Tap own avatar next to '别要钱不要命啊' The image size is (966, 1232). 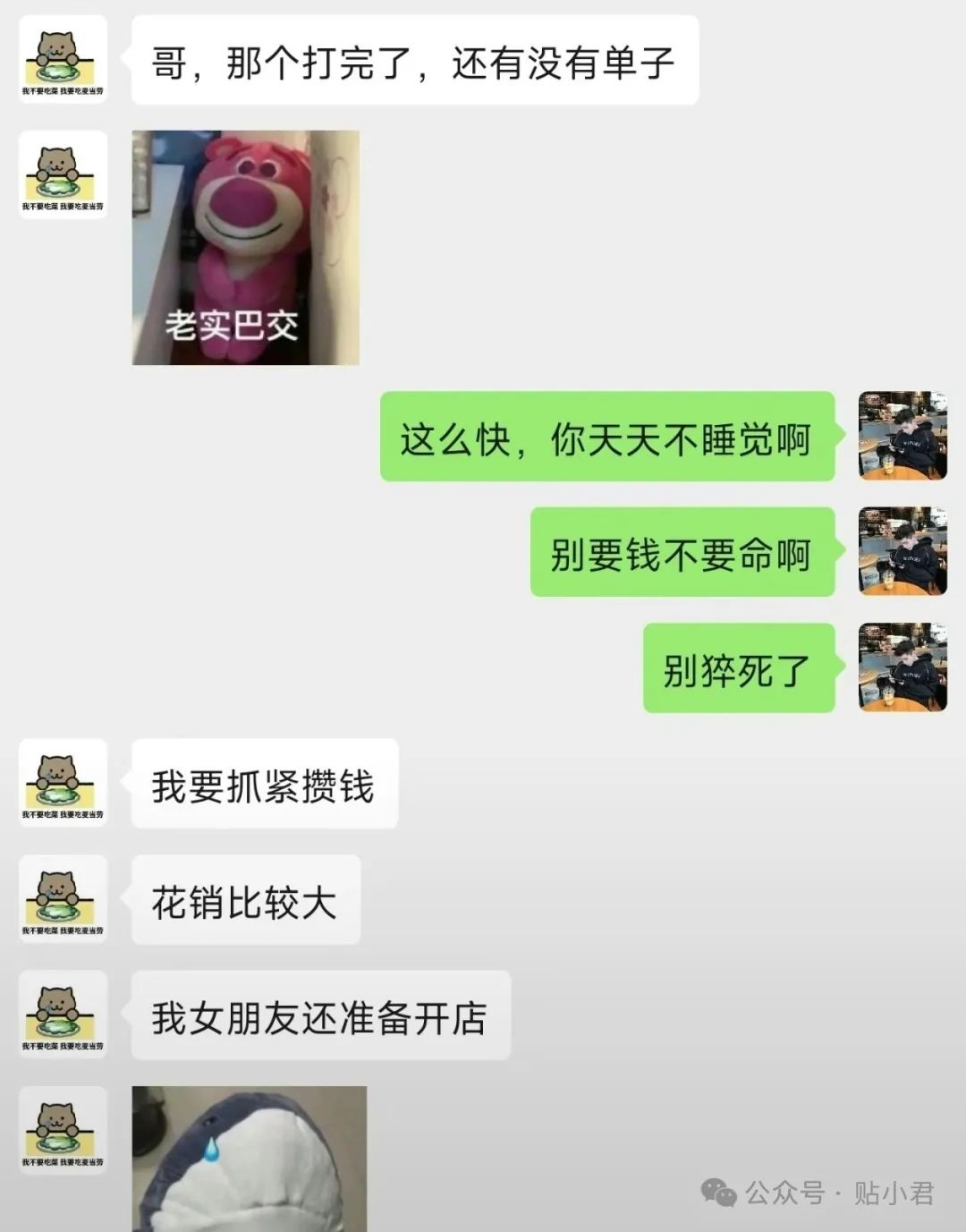(902, 551)
